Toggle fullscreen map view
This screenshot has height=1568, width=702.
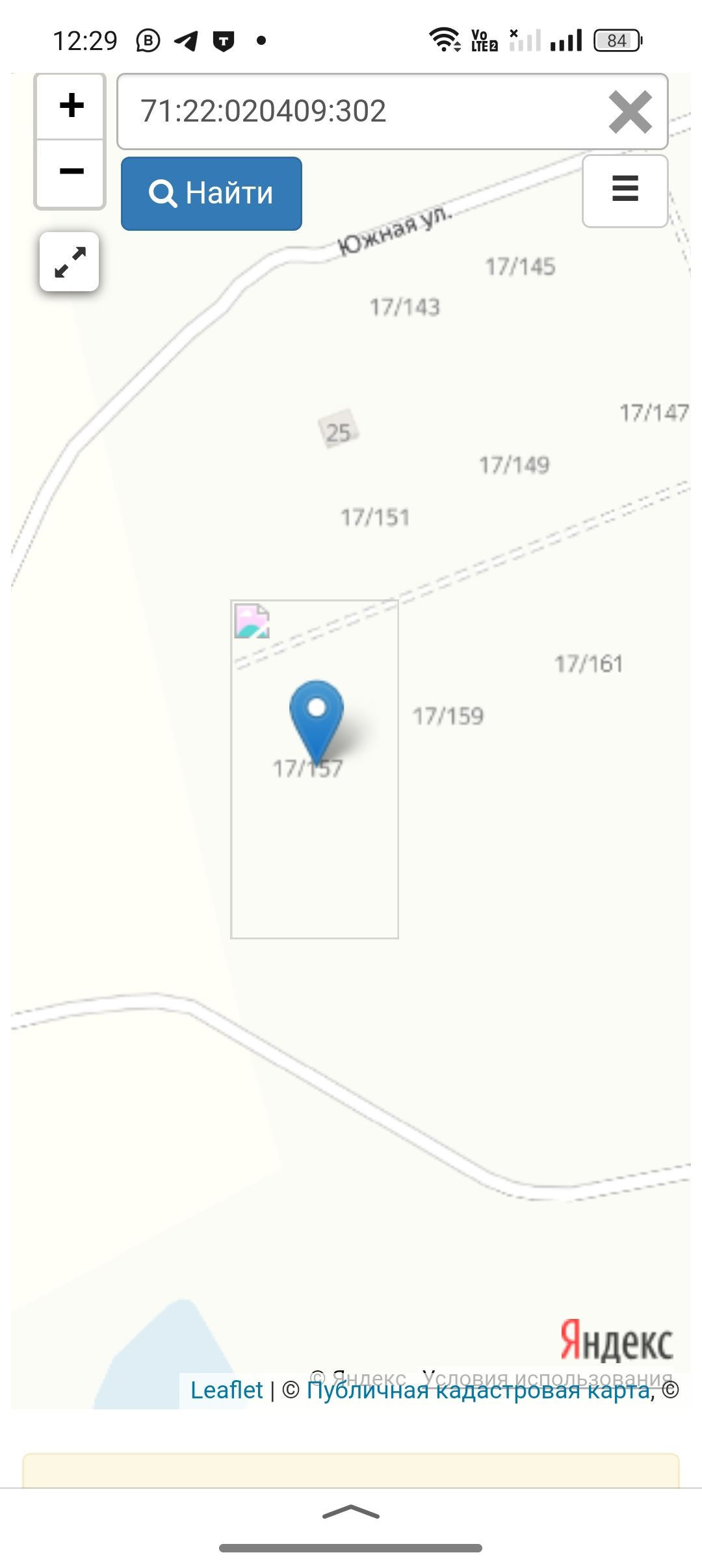(70, 261)
